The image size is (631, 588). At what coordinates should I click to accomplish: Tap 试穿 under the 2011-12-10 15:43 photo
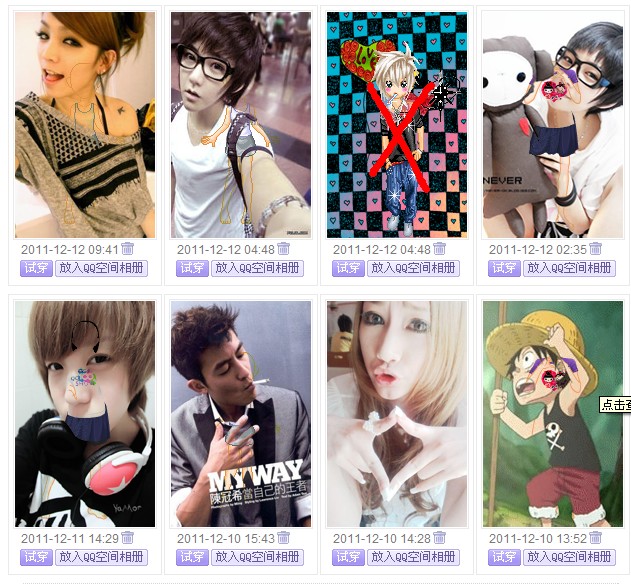click(x=192, y=557)
